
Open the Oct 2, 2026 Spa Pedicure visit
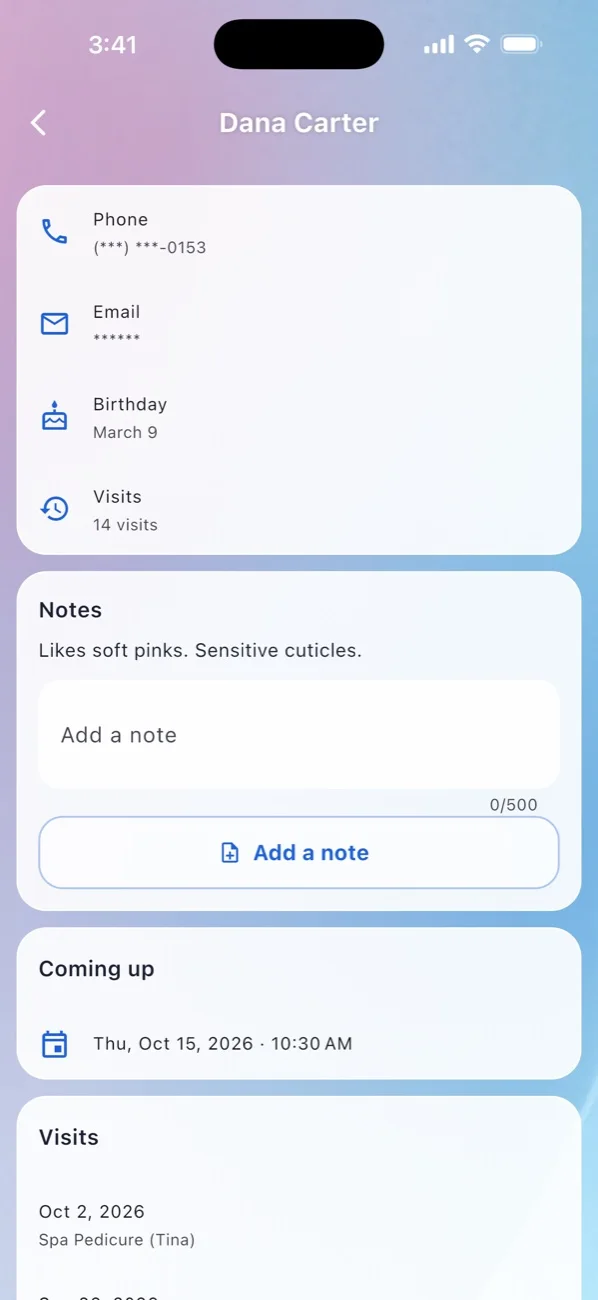(x=299, y=1225)
